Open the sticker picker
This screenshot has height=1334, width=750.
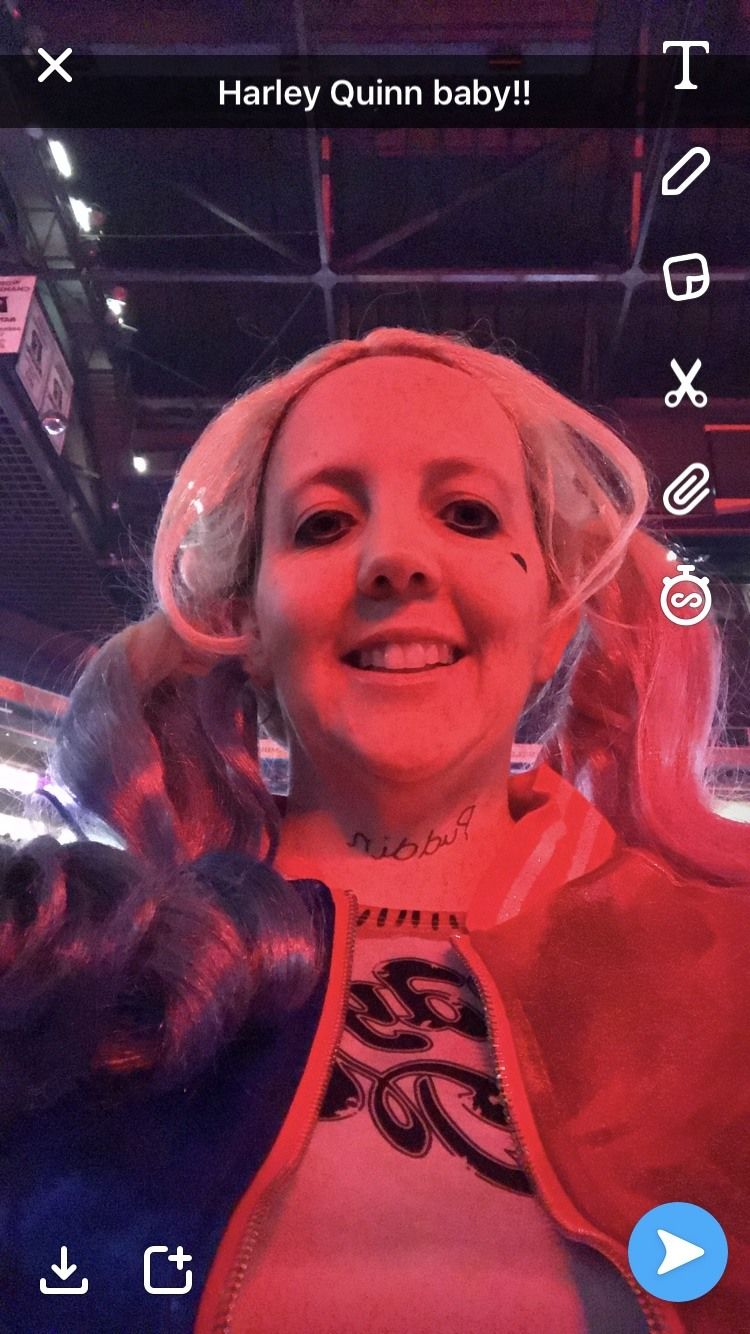(x=686, y=277)
